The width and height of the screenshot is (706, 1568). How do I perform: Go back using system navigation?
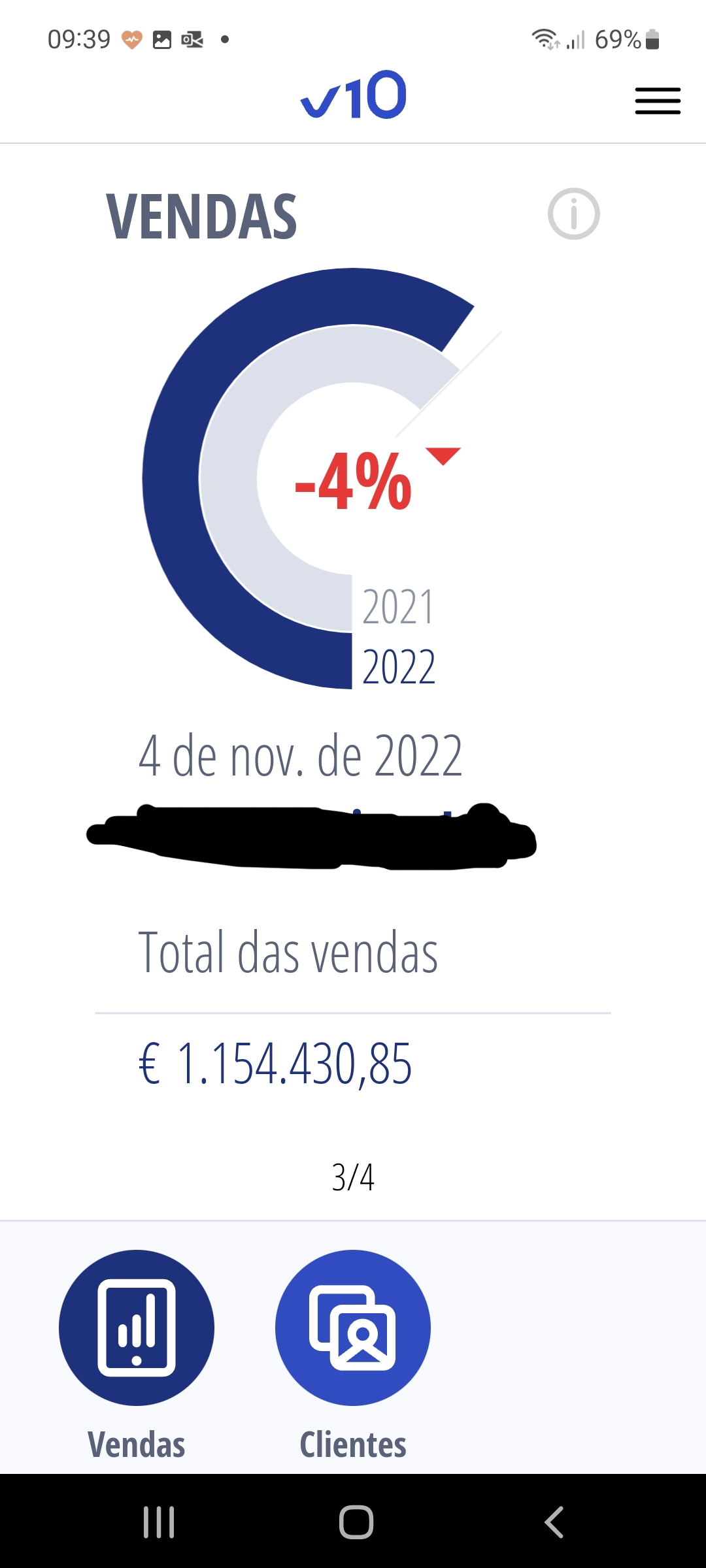click(554, 1522)
